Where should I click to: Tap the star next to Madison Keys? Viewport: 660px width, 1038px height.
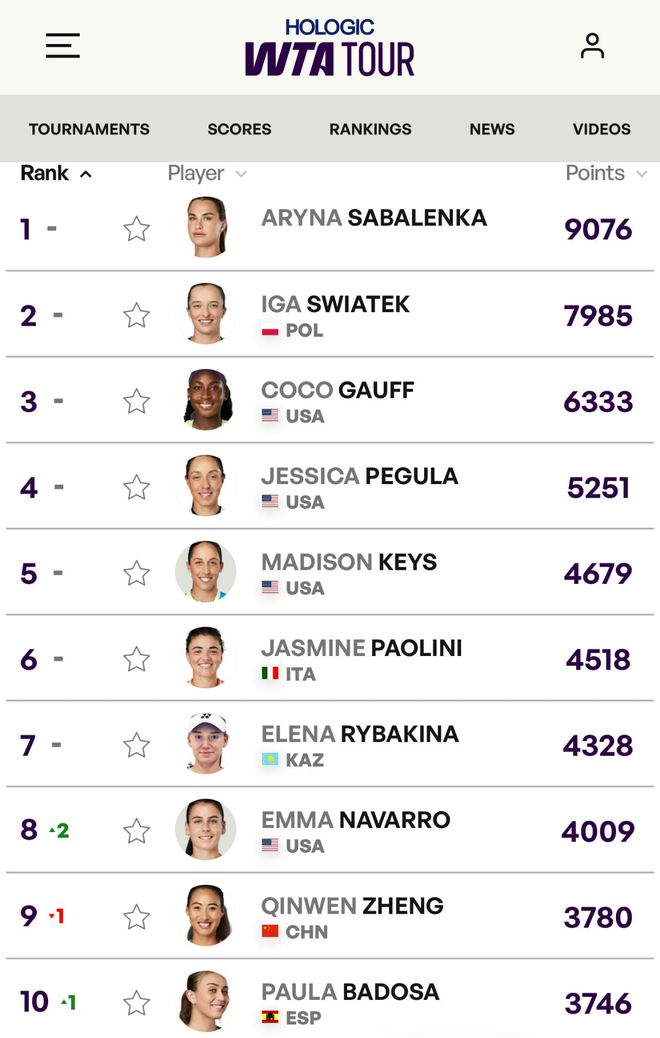pos(137,574)
